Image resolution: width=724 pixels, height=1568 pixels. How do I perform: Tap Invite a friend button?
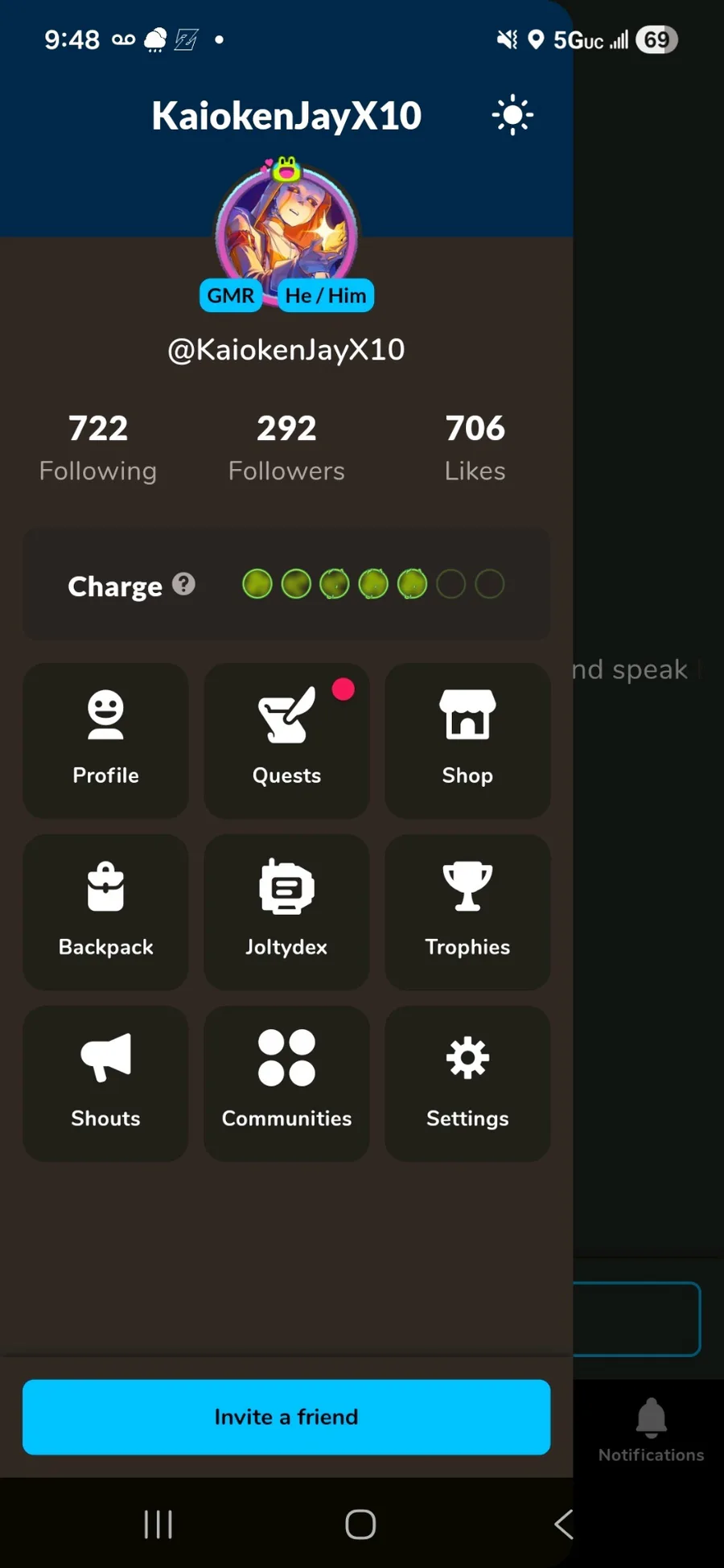[x=286, y=1417]
